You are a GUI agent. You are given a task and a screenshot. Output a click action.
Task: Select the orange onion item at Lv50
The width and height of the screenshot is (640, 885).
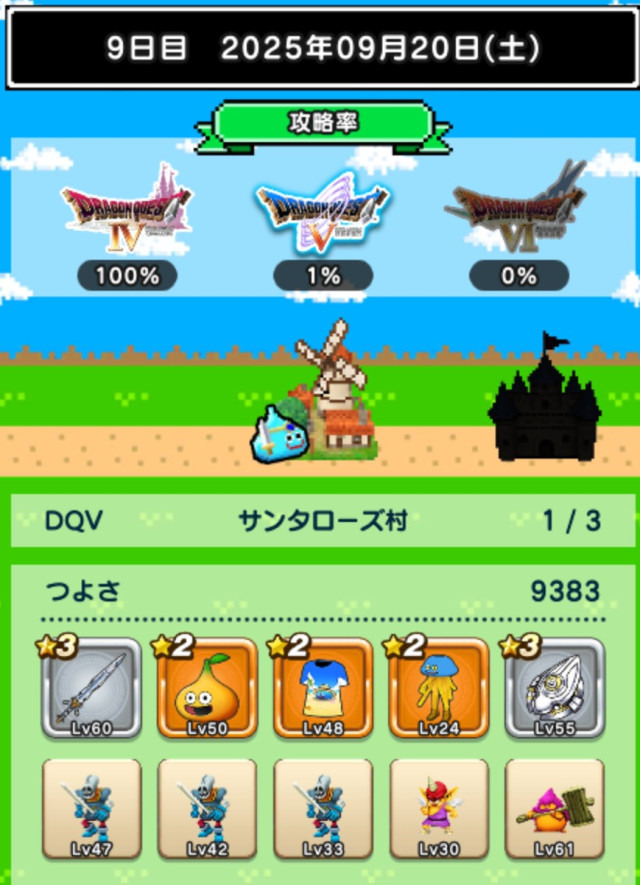pyautogui.click(x=207, y=688)
